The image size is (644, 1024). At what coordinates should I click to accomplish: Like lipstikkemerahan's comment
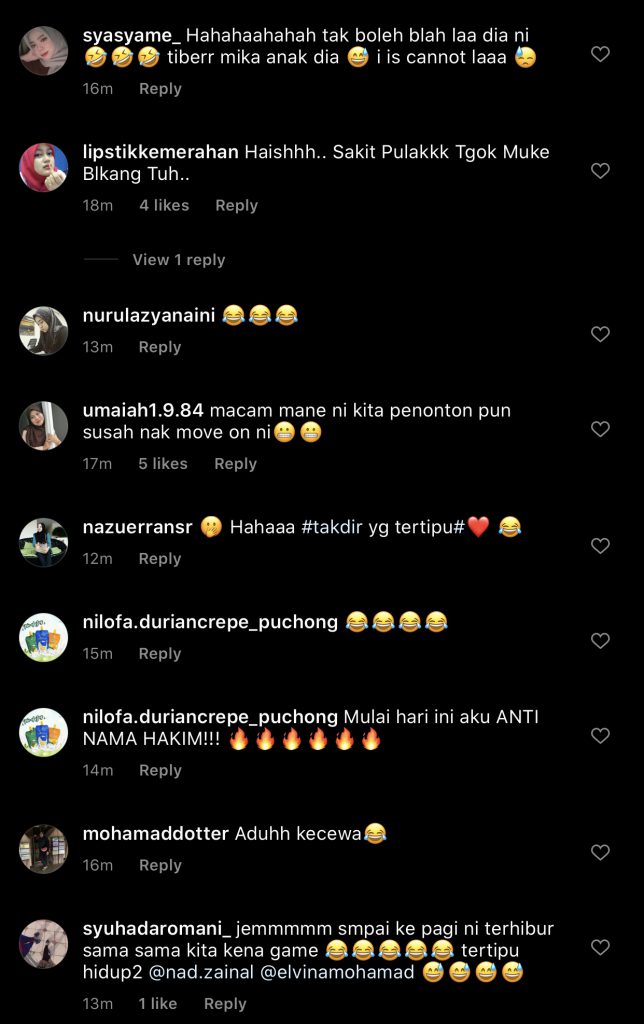[x=600, y=171]
